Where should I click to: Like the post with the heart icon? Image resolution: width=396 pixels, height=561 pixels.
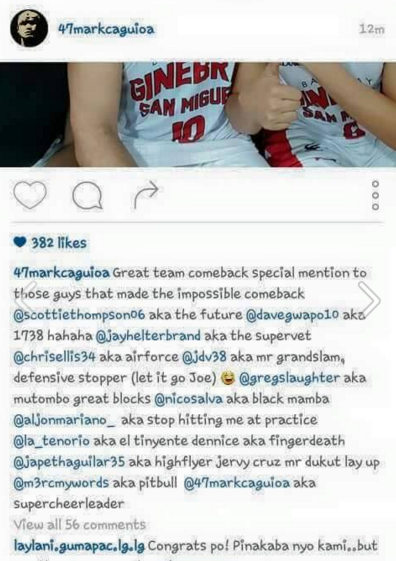(x=30, y=195)
